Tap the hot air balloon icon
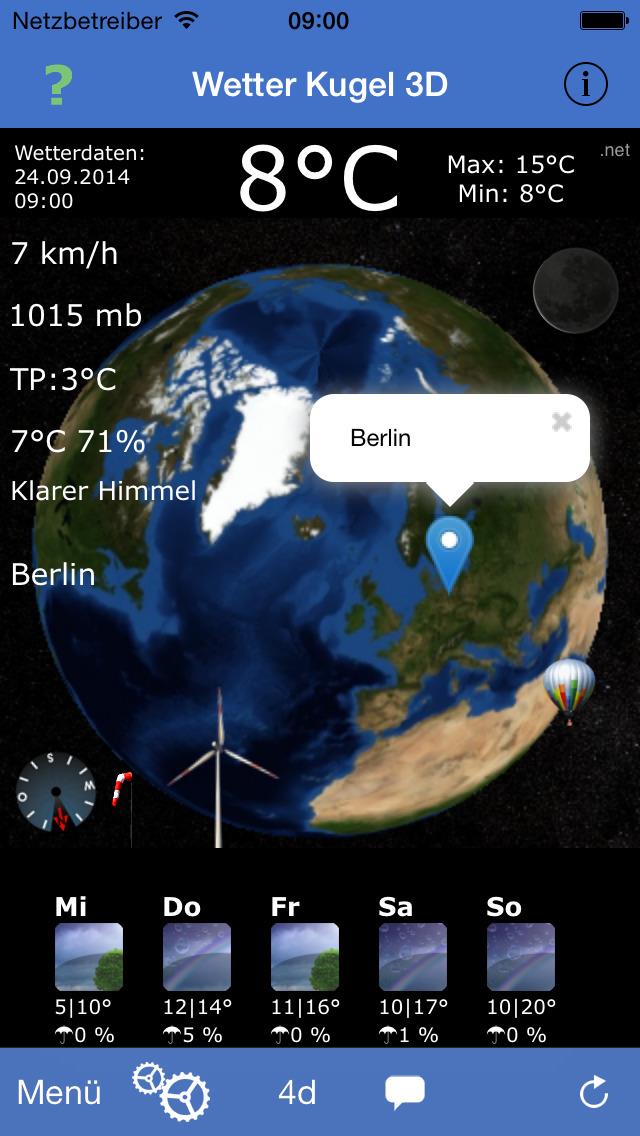This screenshot has width=640, height=1136. coord(569,689)
